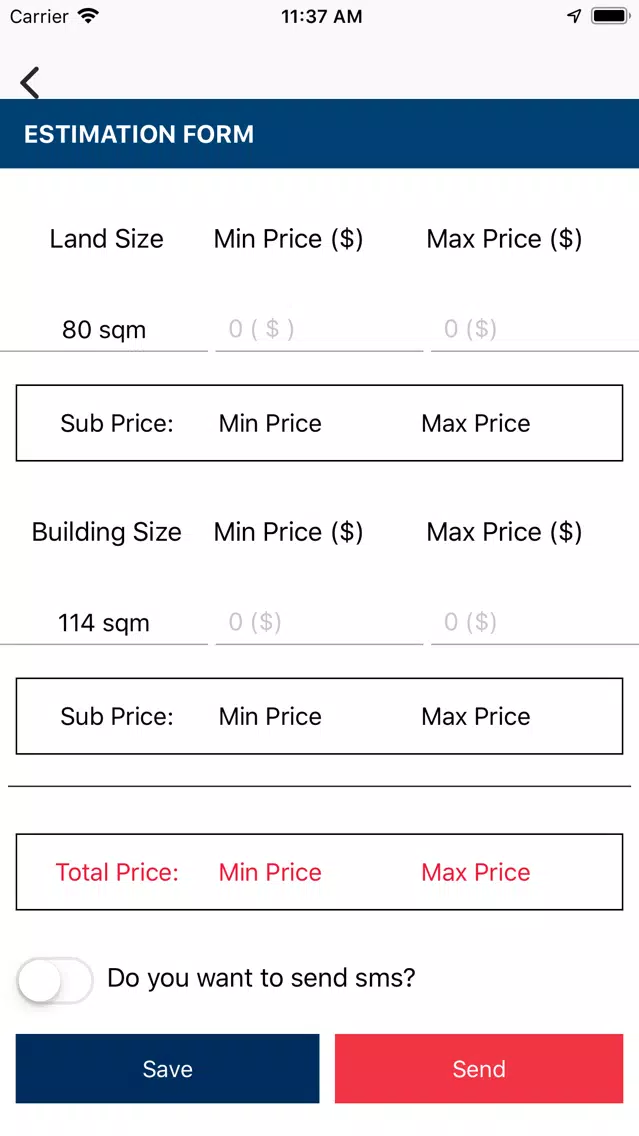This screenshot has width=639, height=1136.
Task: Go back using the arrow icon
Action: [x=30, y=83]
